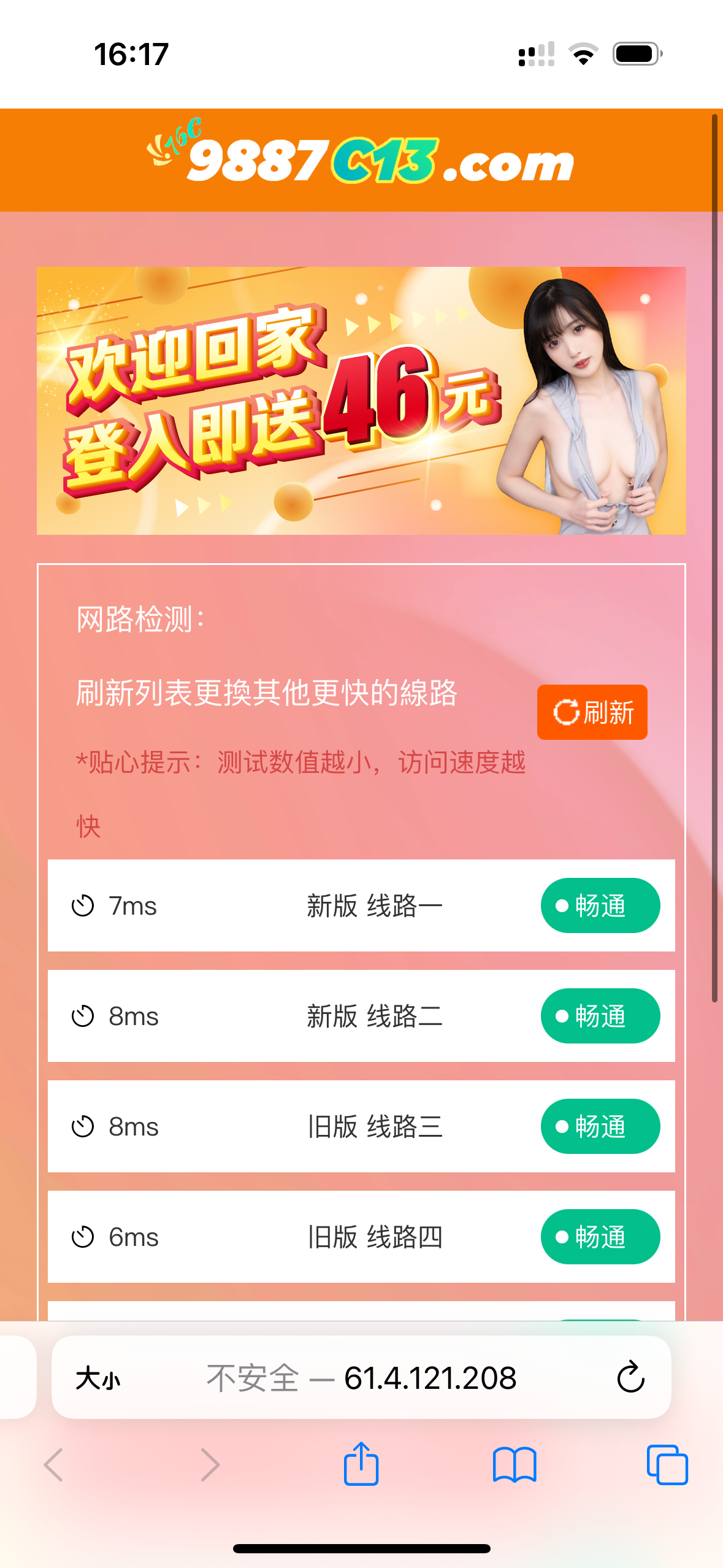Open the welcome bonus 46元 banner
Viewport: 723px width, 1568px height.
pos(361,401)
